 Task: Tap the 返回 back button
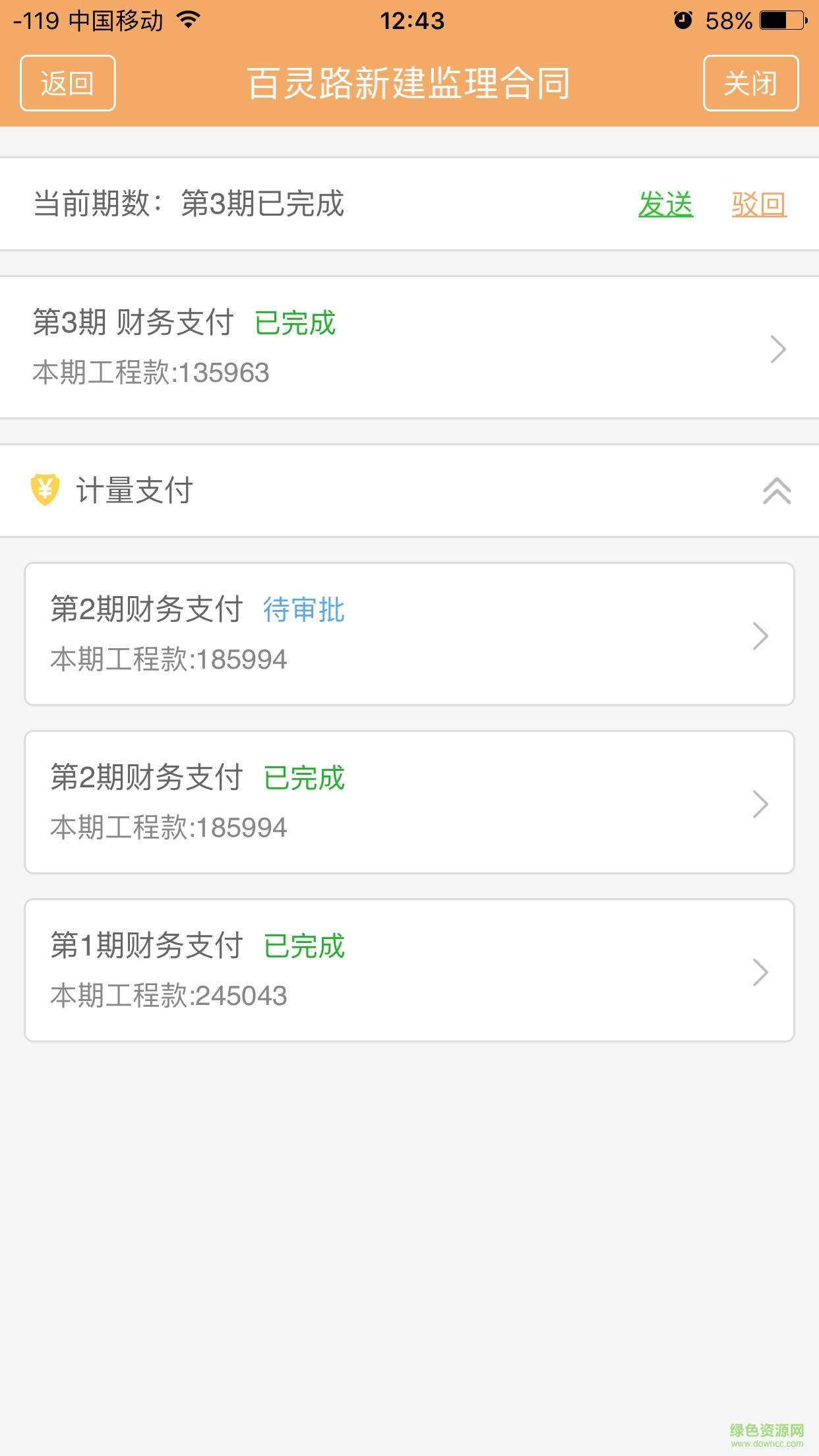68,84
